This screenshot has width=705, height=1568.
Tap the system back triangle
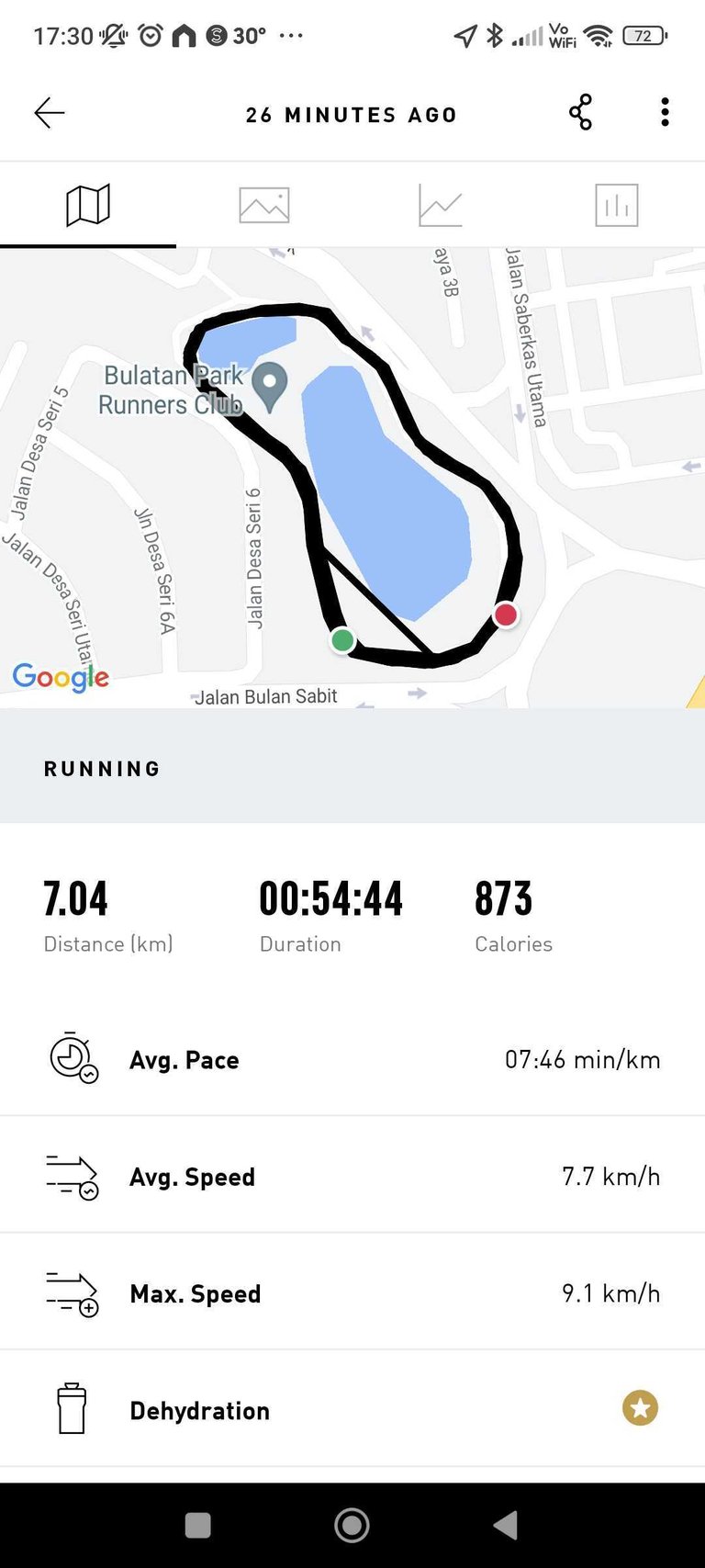pyautogui.click(x=506, y=1526)
